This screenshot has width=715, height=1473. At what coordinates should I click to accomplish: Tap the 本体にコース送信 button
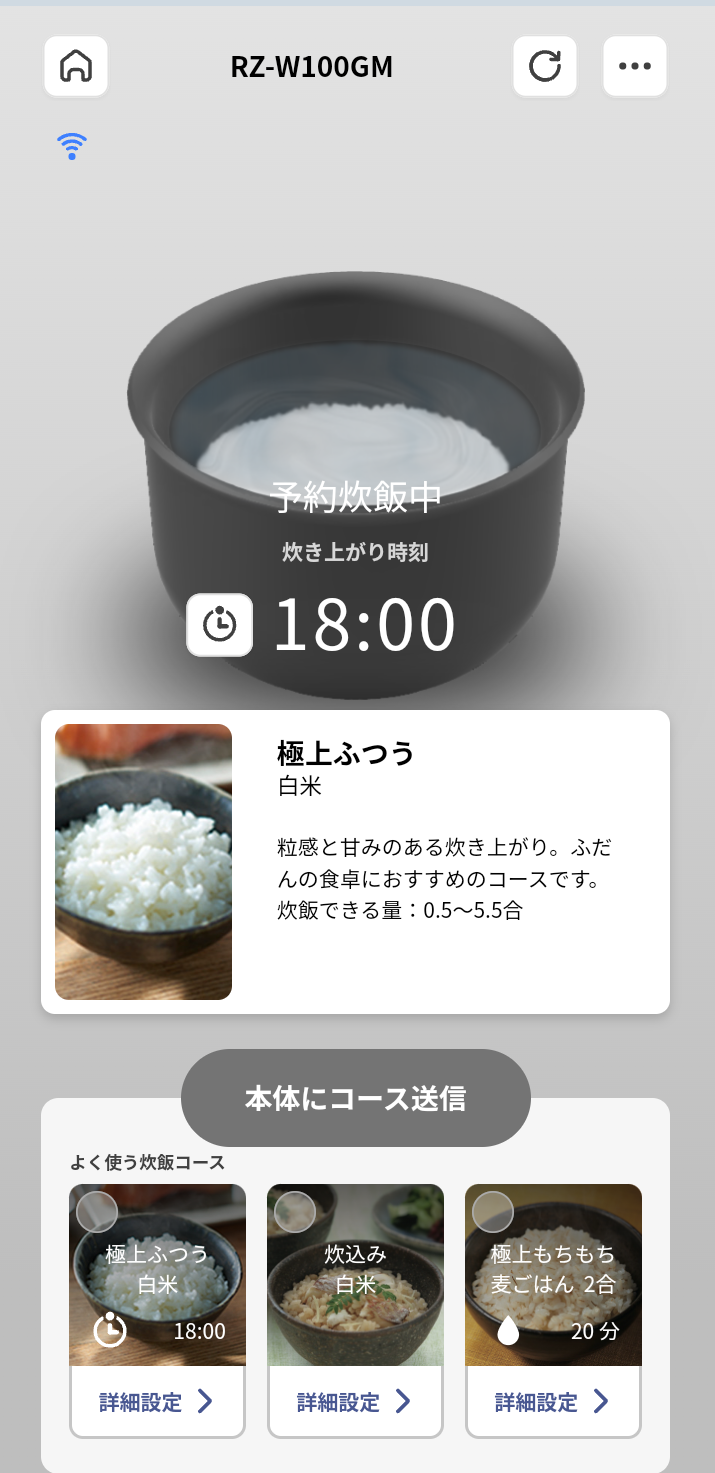pos(355,1098)
